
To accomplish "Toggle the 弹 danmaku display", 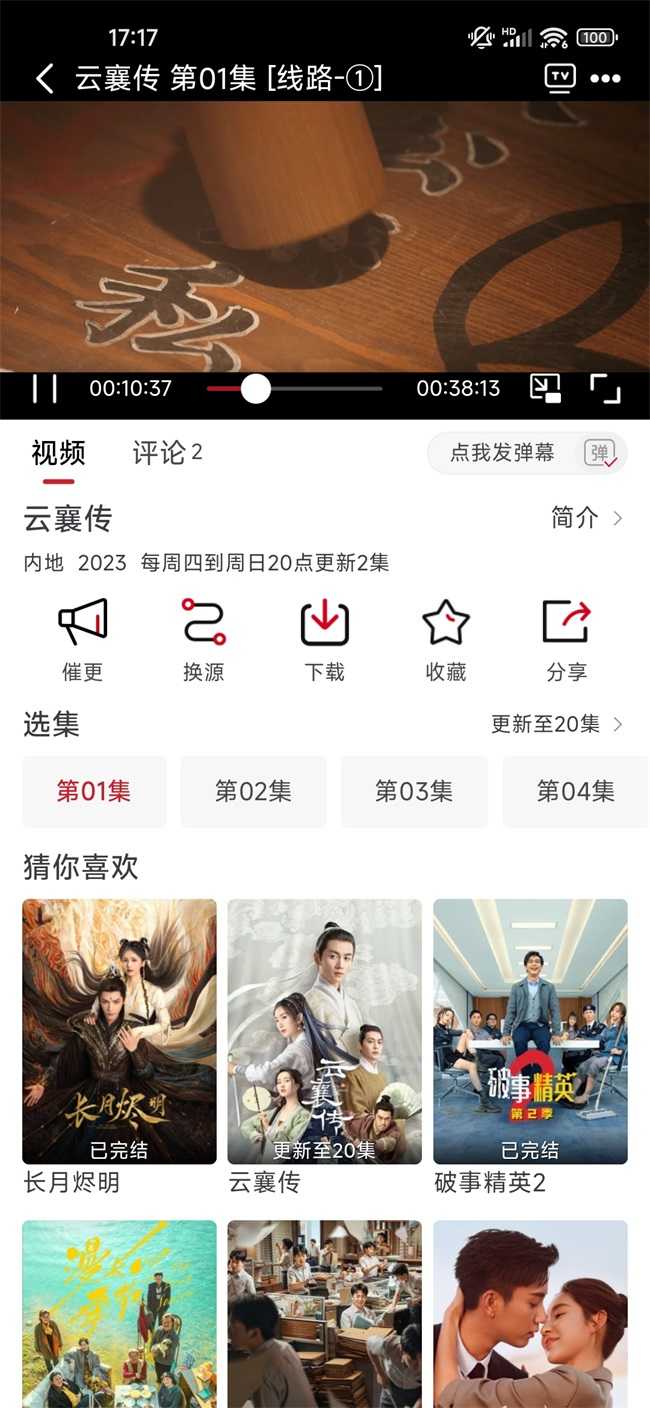I will pyautogui.click(x=601, y=453).
